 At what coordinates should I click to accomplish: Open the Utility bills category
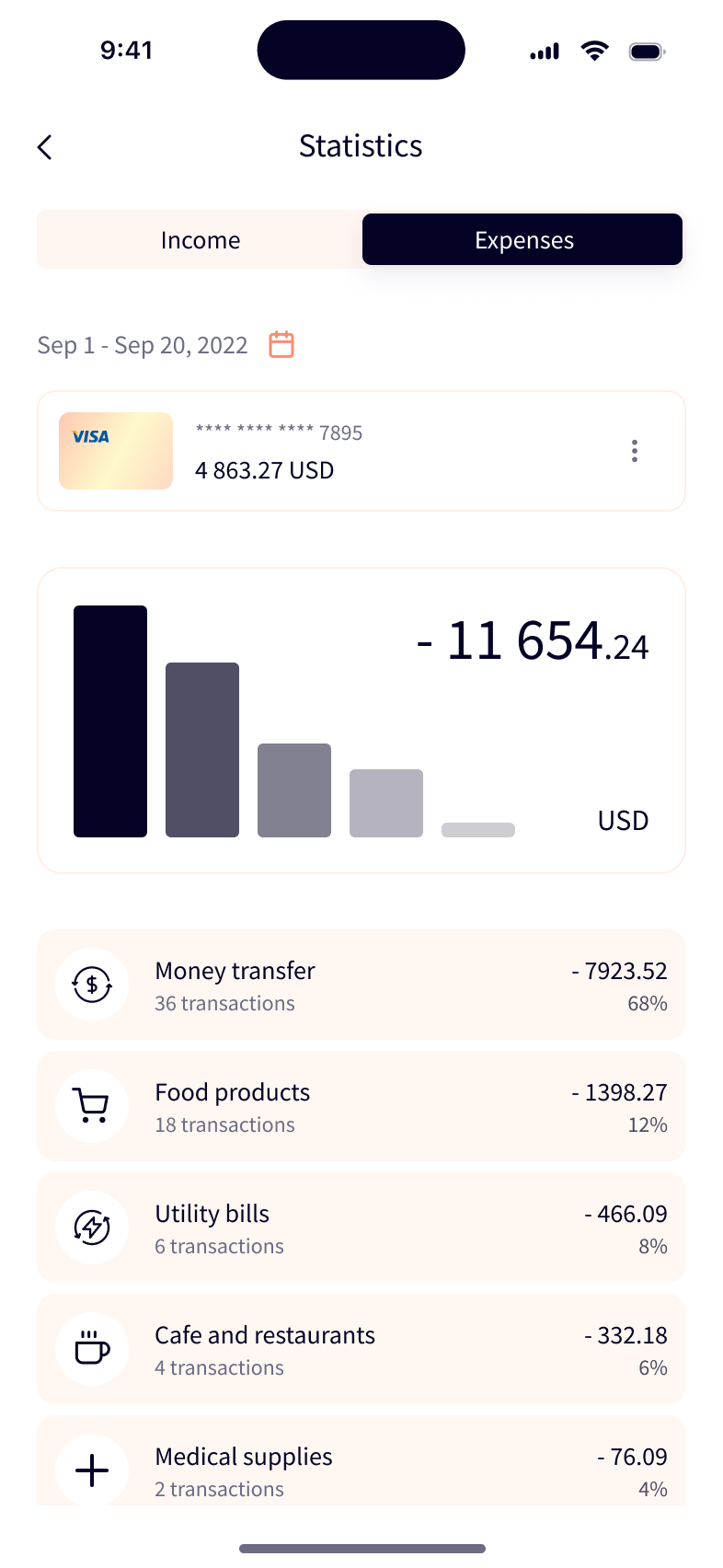(361, 1228)
